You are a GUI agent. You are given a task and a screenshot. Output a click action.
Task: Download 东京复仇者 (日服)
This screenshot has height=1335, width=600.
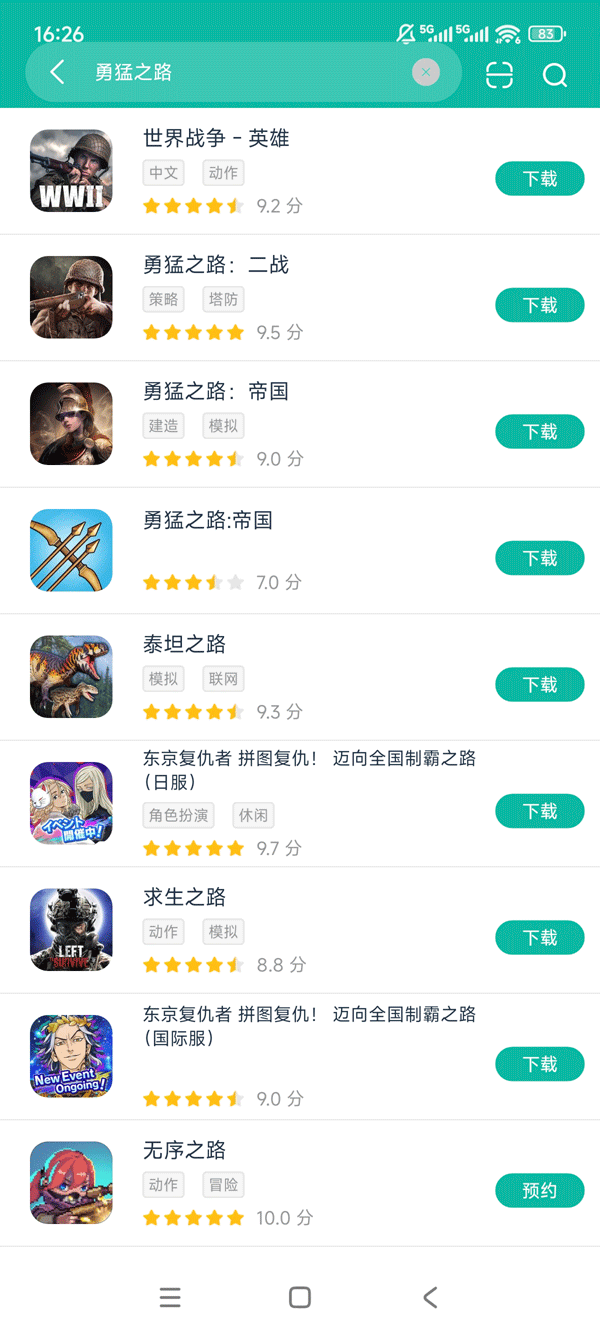click(x=539, y=811)
